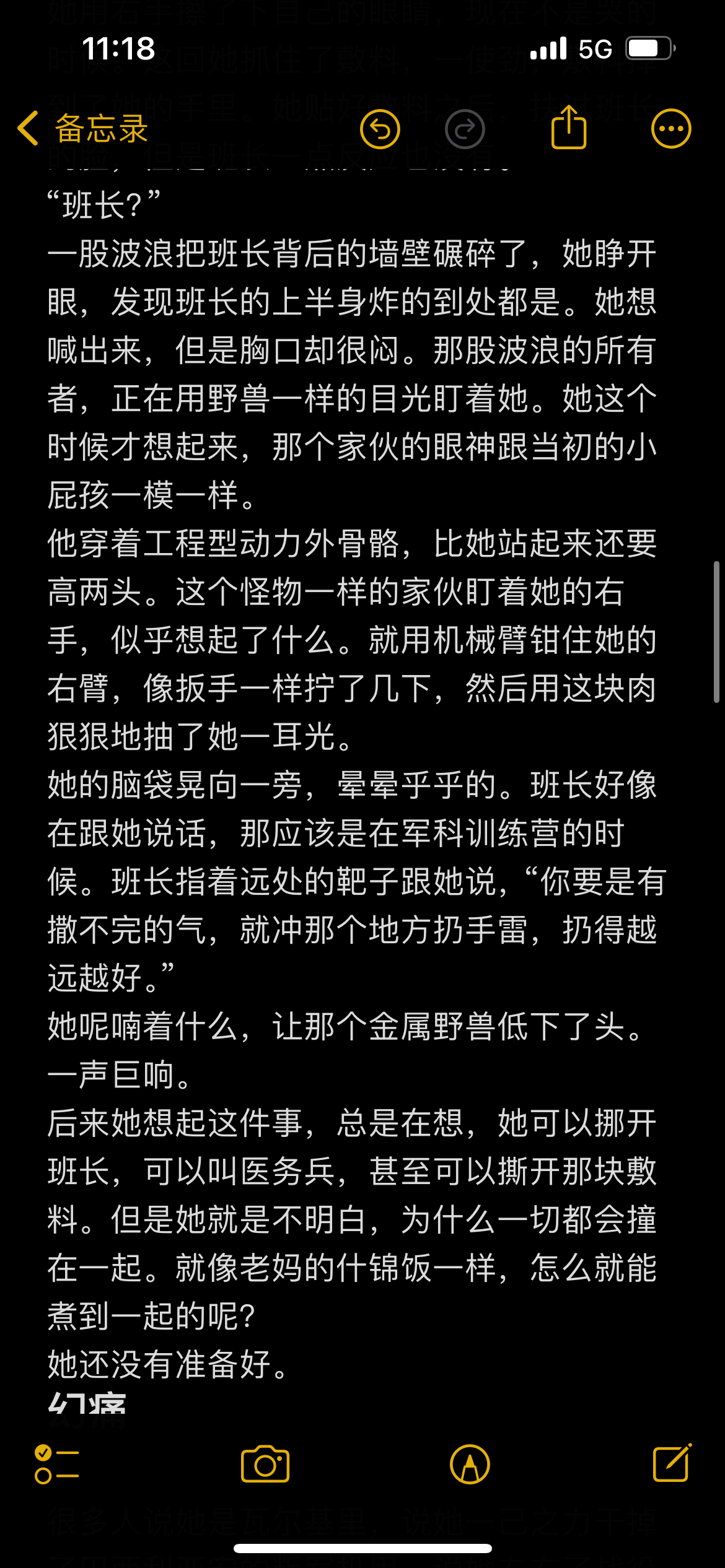Undo the last edit
The height and width of the screenshot is (1568, 725).
click(380, 129)
